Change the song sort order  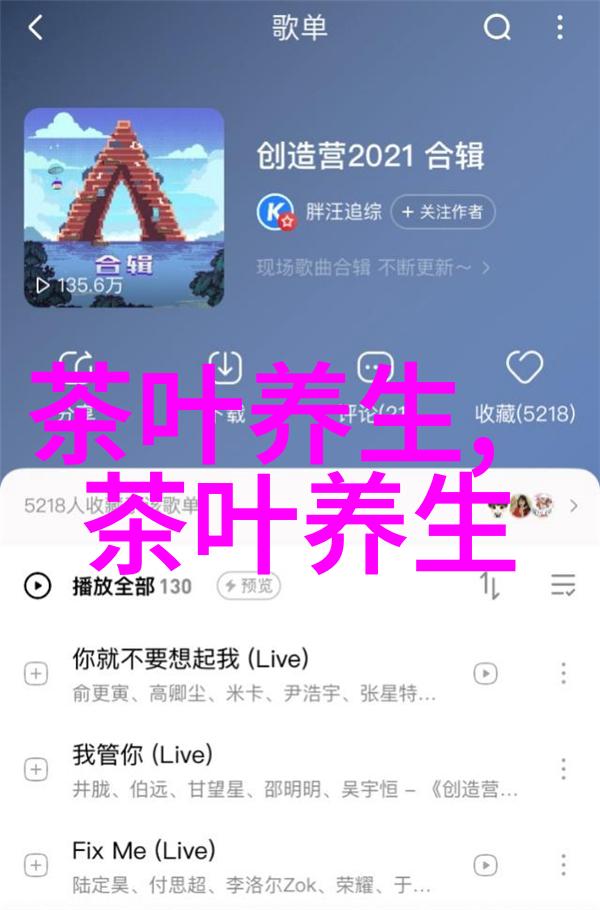(490, 586)
